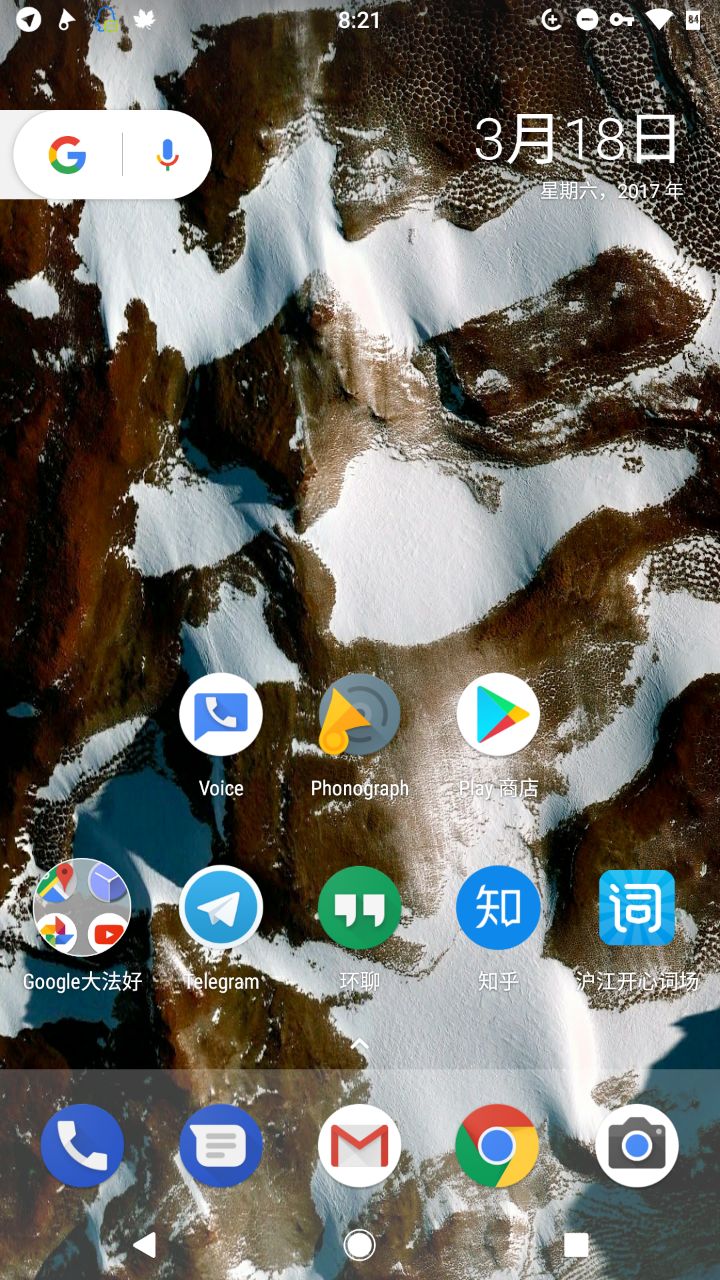The image size is (720, 1280).
Task: Open Phonograph music player
Action: tap(359, 715)
